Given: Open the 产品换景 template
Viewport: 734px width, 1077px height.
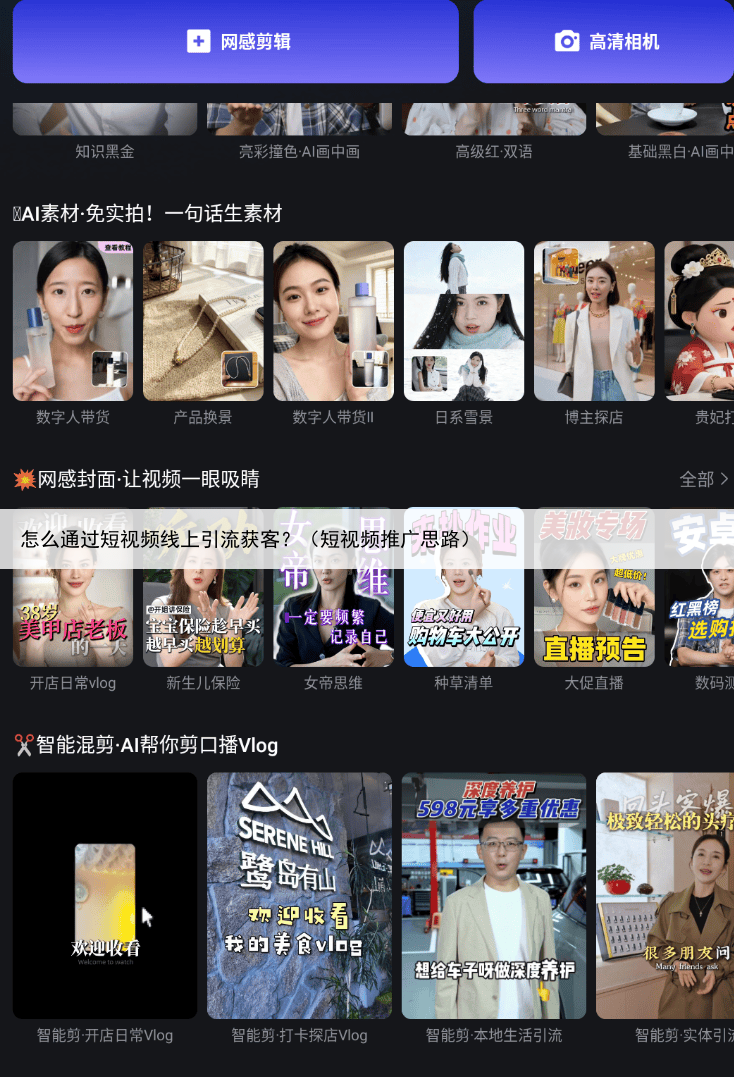Looking at the screenshot, I should 203,320.
